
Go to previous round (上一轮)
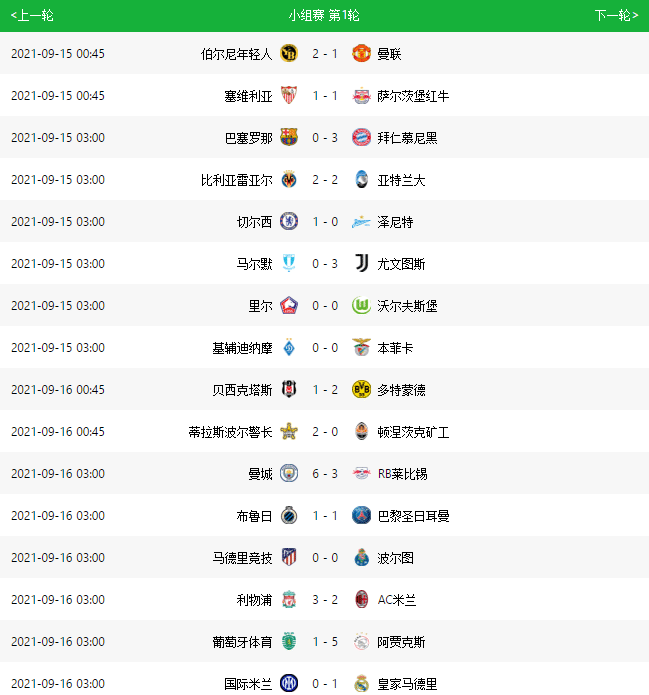click(x=32, y=15)
